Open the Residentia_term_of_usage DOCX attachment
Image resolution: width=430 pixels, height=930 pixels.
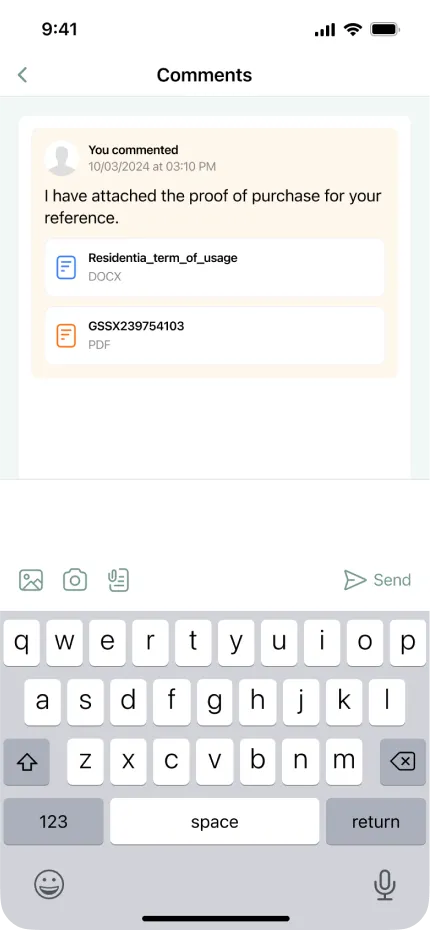coord(215,267)
